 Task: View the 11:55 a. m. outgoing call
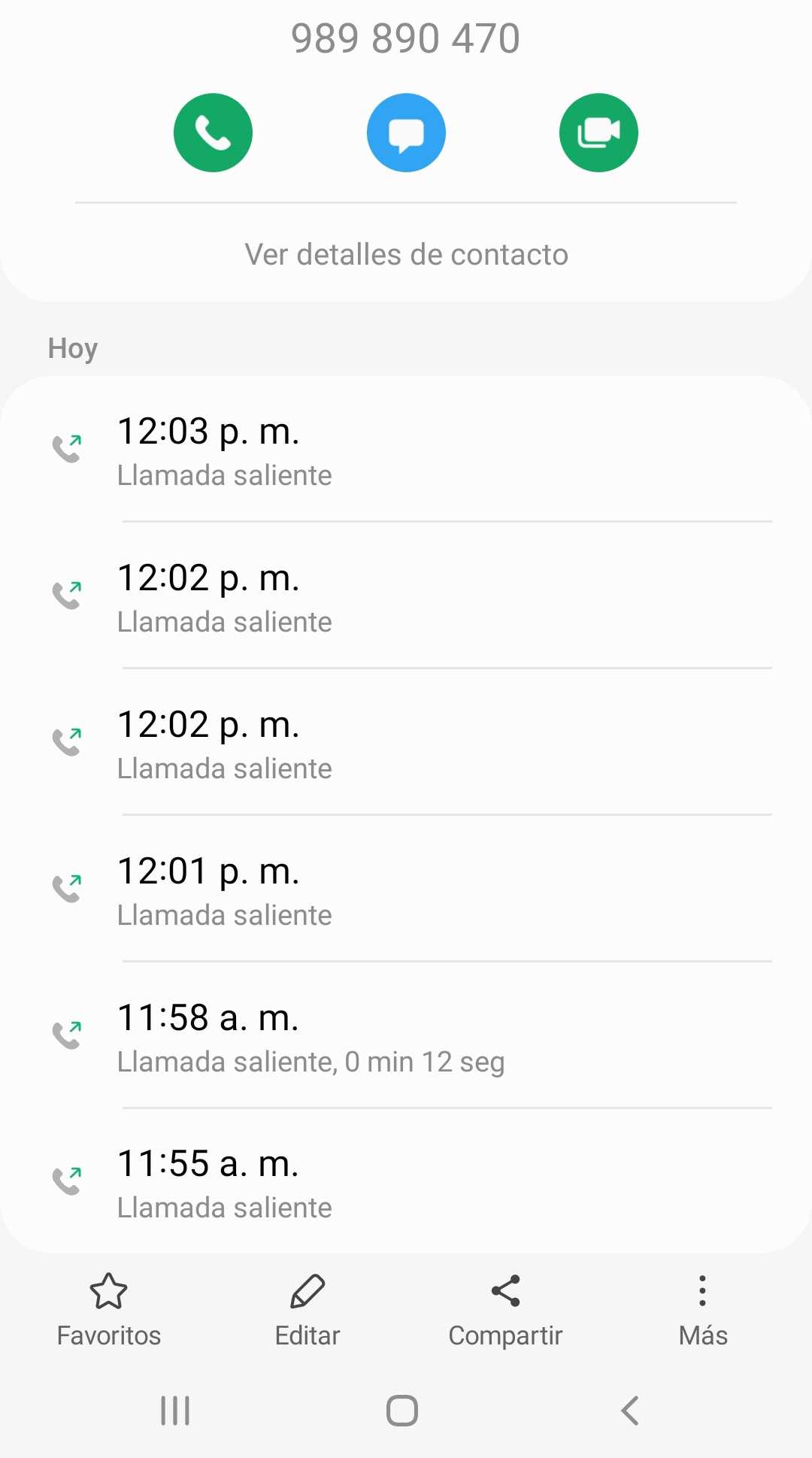[x=406, y=1184]
